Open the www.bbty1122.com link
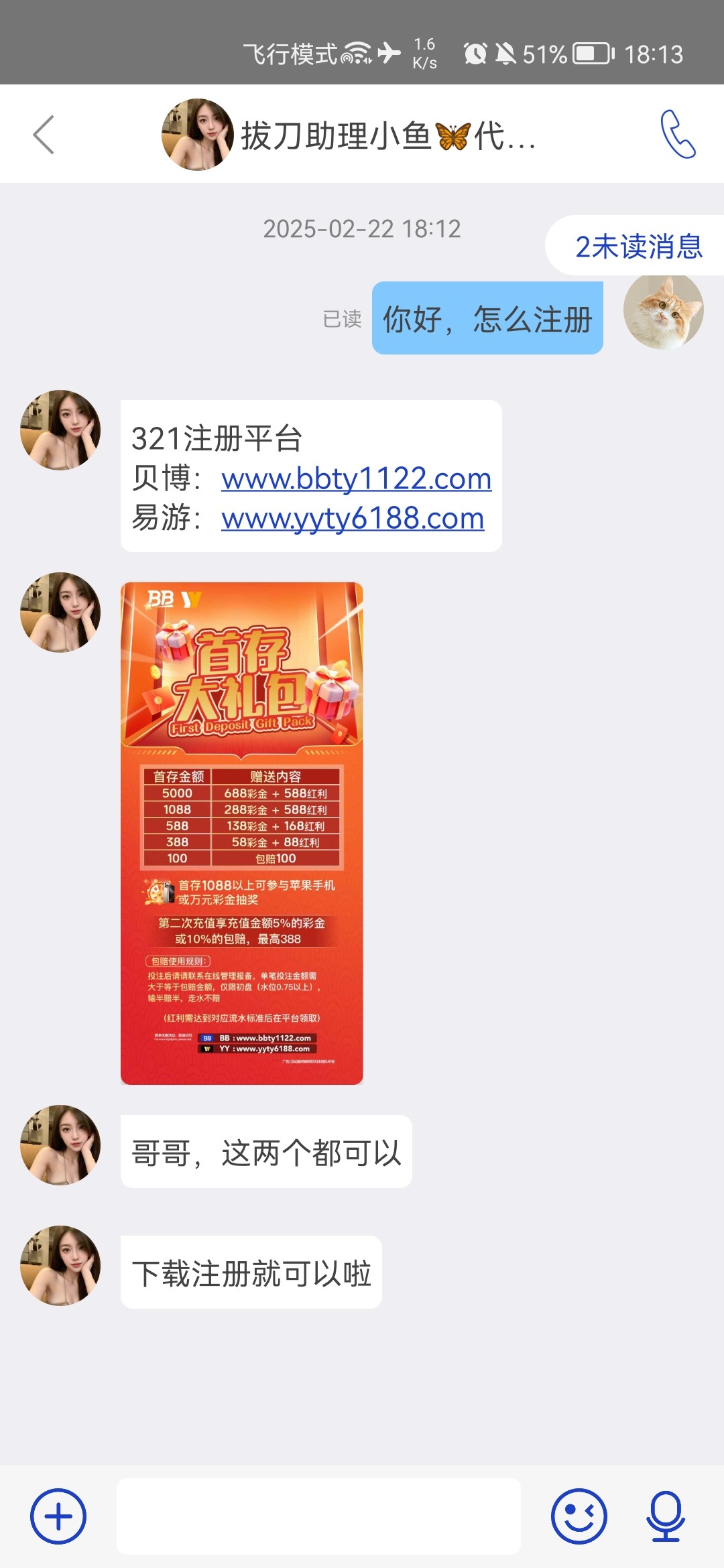 pyautogui.click(x=356, y=478)
